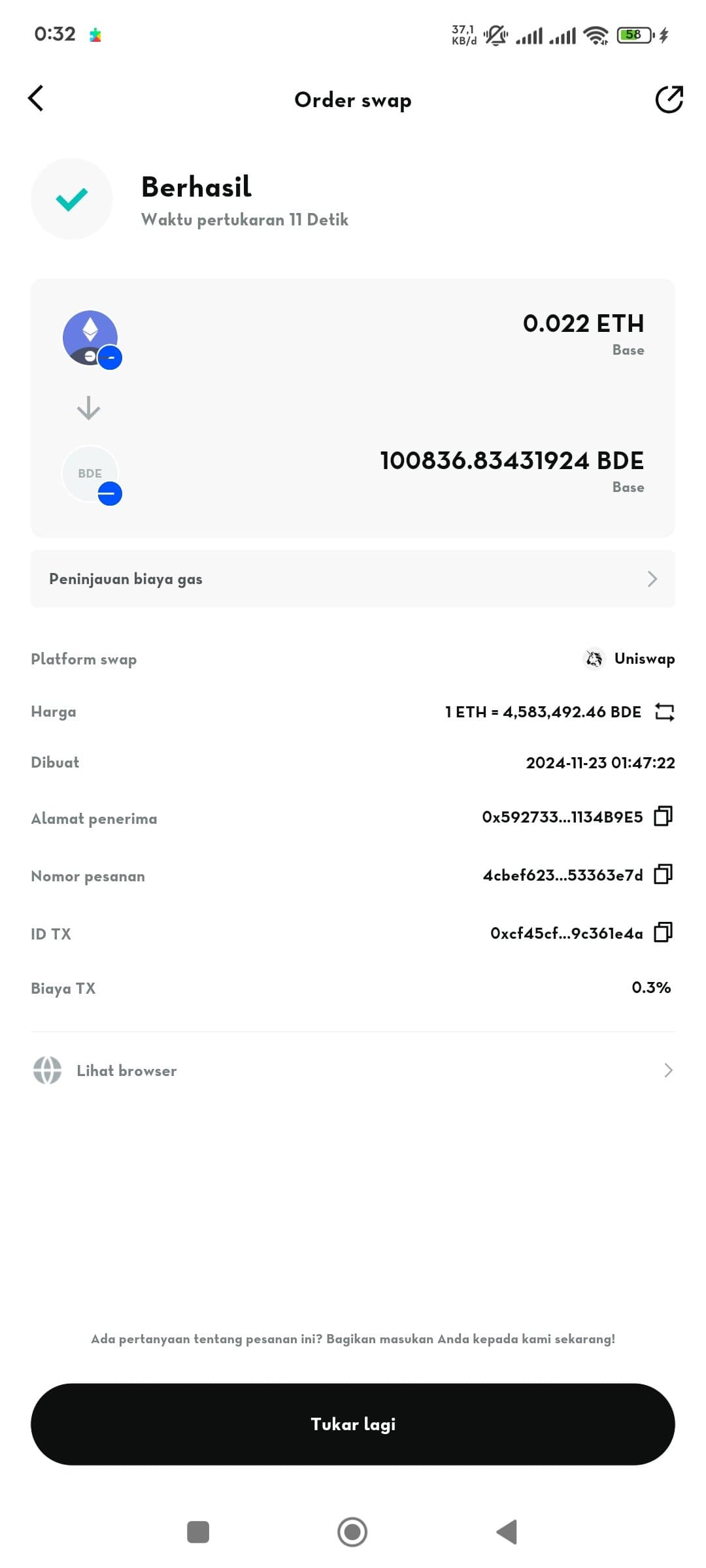Screen dimensions: 706x1568
Task: Go back from Order swap
Action: point(36,99)
